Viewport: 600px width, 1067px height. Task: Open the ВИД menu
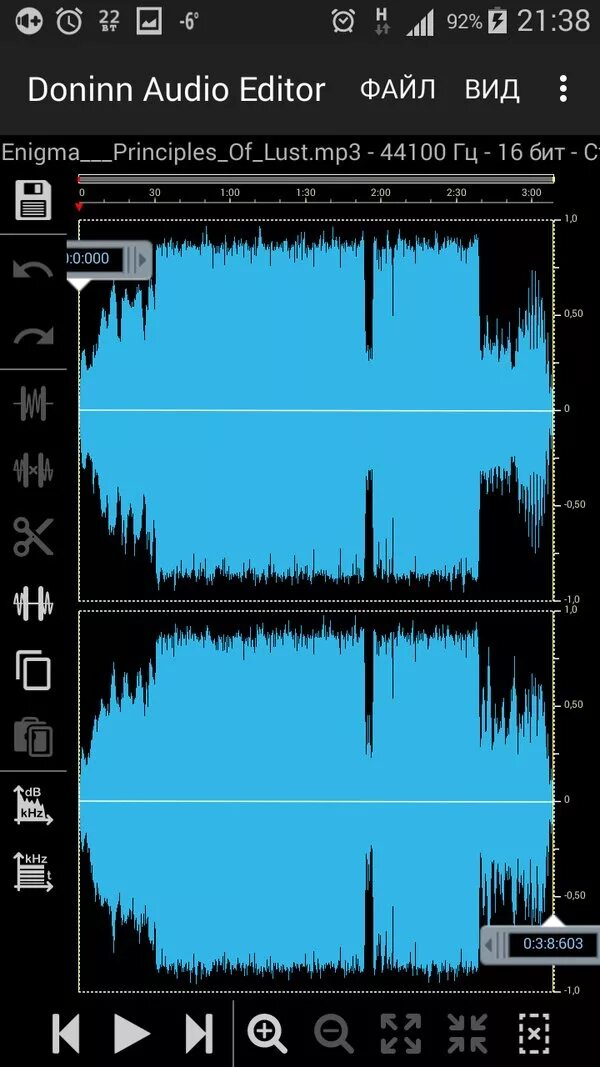pyautogui.click(x=491, y=89)
